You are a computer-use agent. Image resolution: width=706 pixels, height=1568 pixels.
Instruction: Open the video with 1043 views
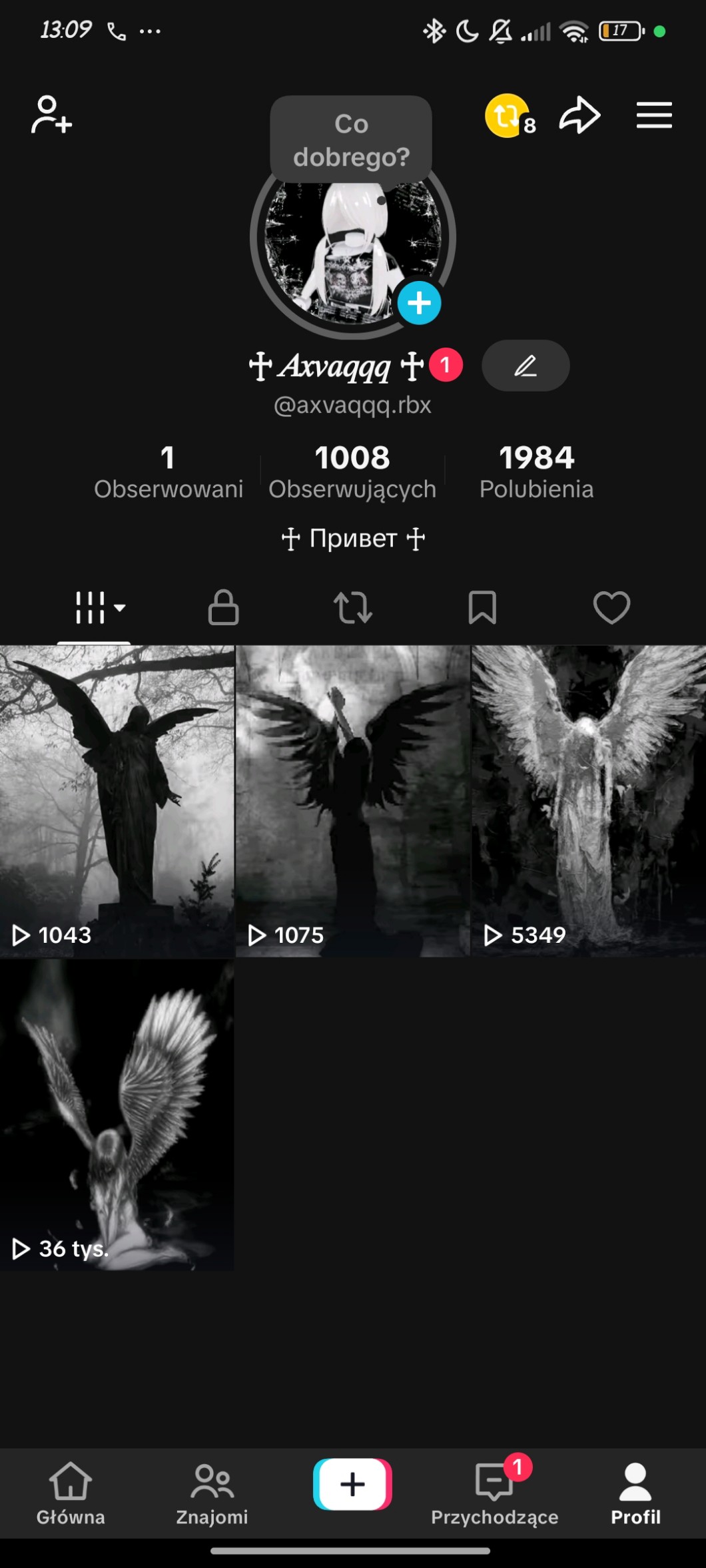coord(117,801)
